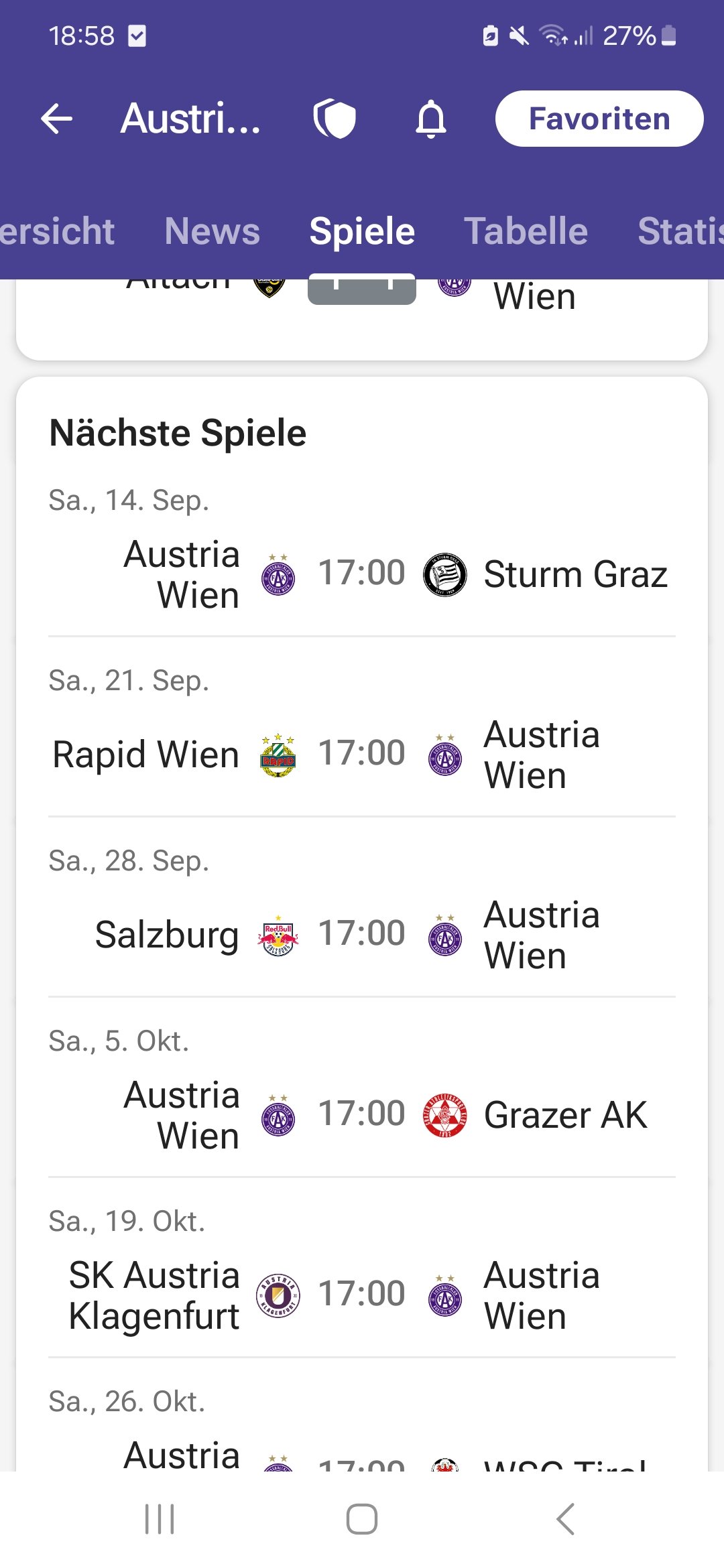
Task: Open recent apps from the navigation bar
Action: 160,1519
